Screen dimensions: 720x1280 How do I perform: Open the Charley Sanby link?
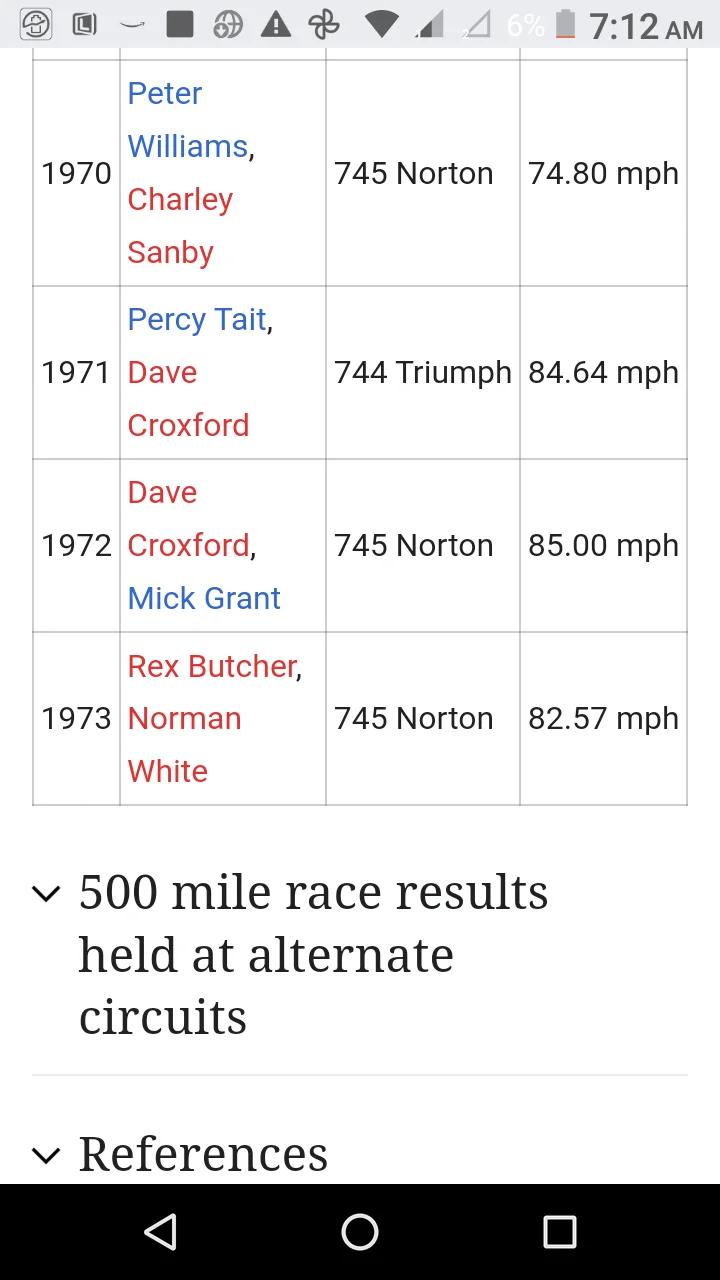tap(180, 225)
